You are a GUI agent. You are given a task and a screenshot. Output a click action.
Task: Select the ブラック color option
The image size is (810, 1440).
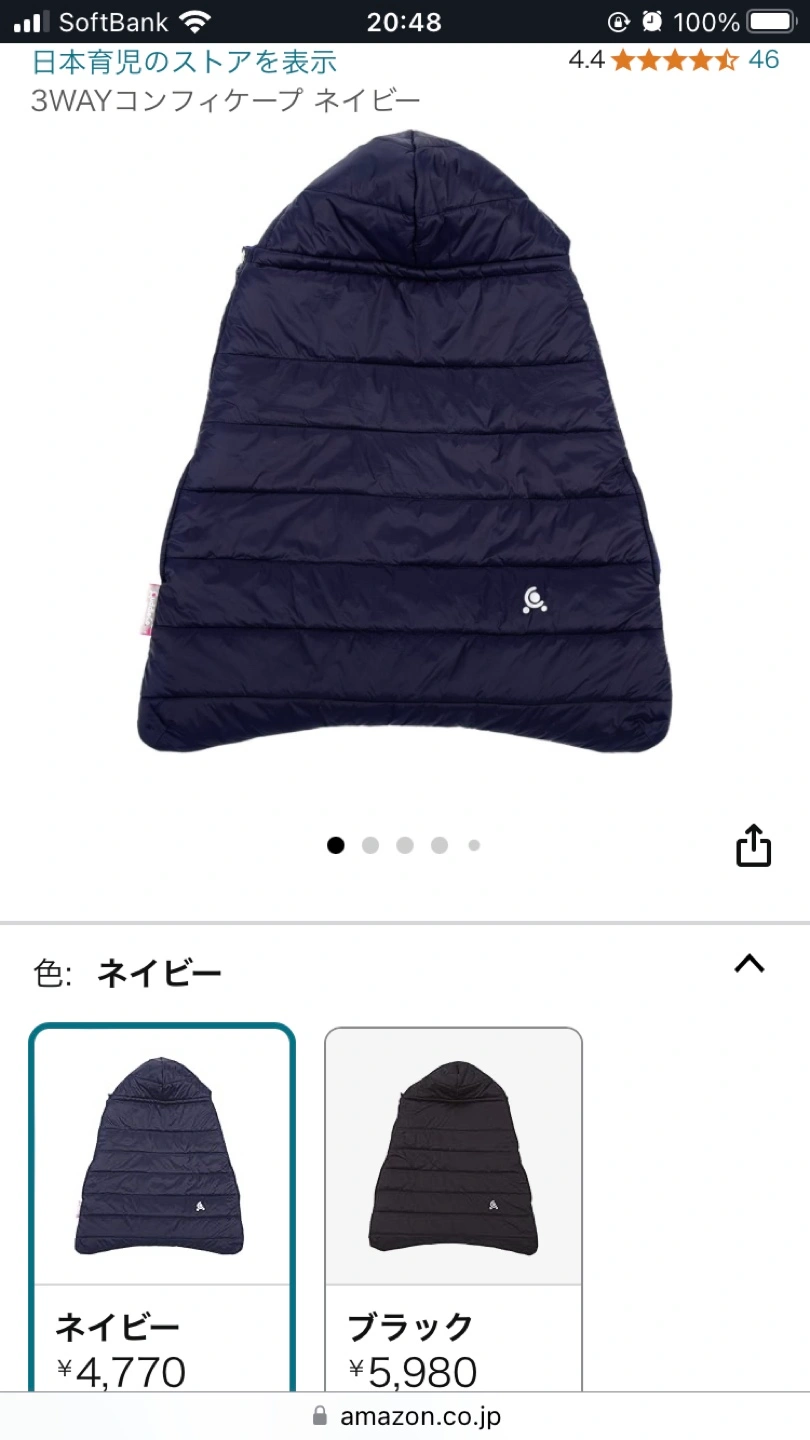(453, 1210)
